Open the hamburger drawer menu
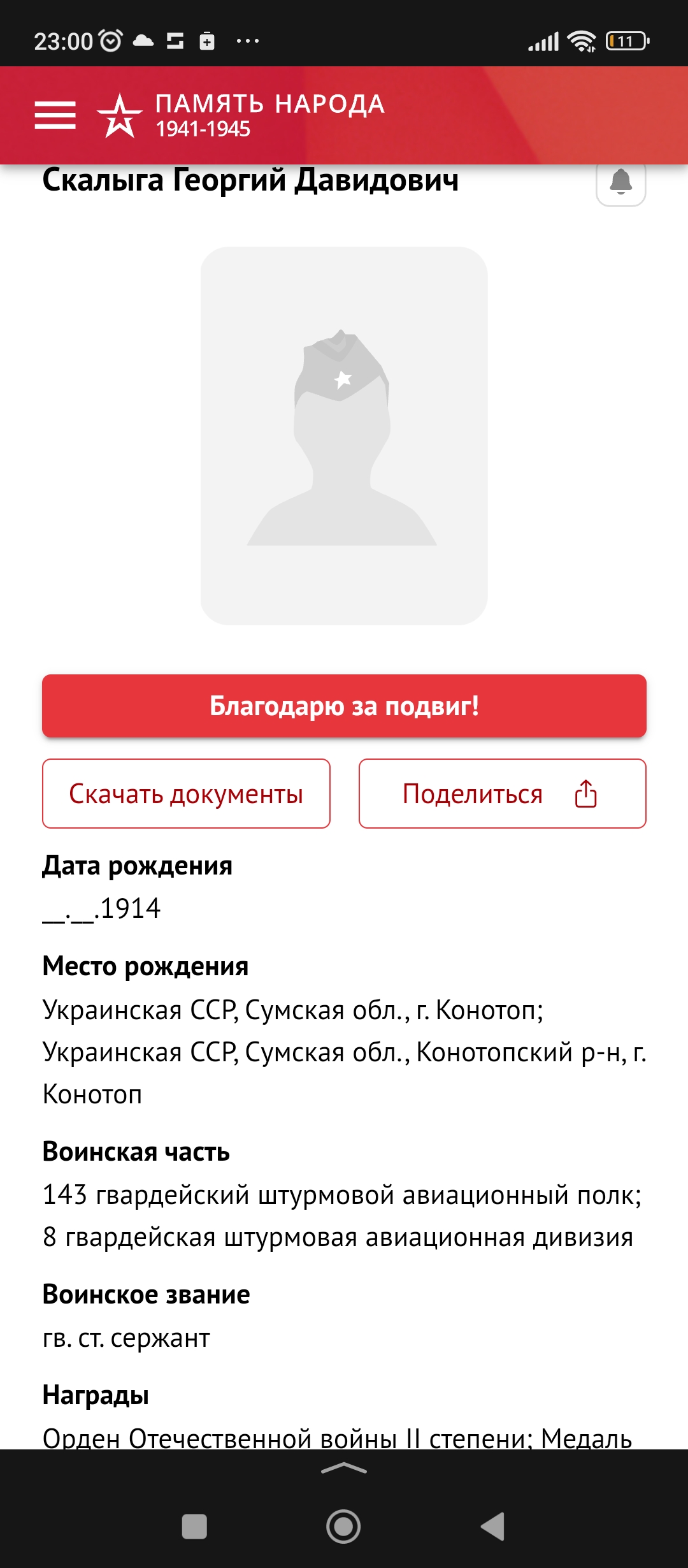The image size is (688, 1568). pyautogui.click(x=55, y=115)
